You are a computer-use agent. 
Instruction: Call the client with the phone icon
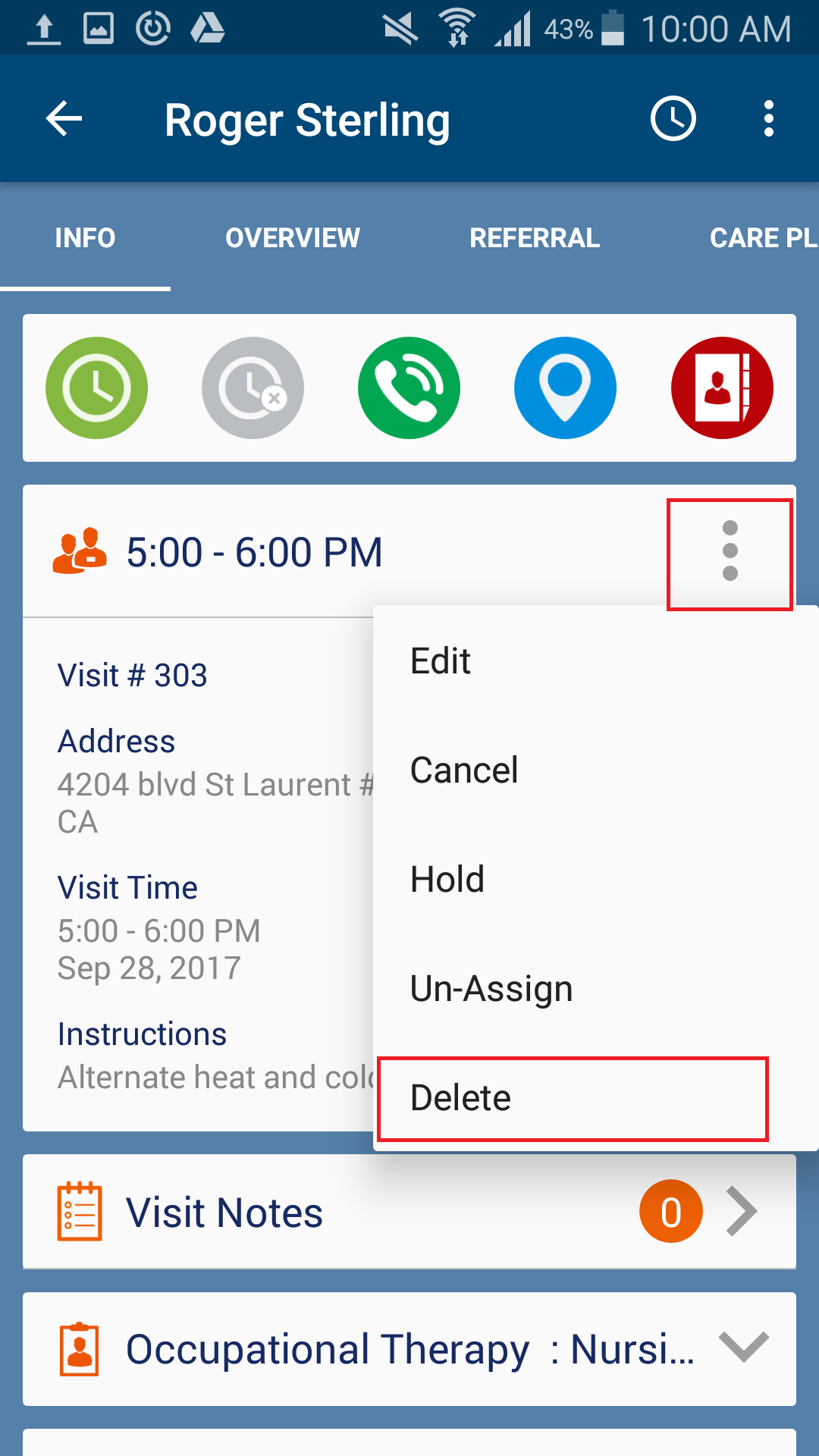point(409,388)
